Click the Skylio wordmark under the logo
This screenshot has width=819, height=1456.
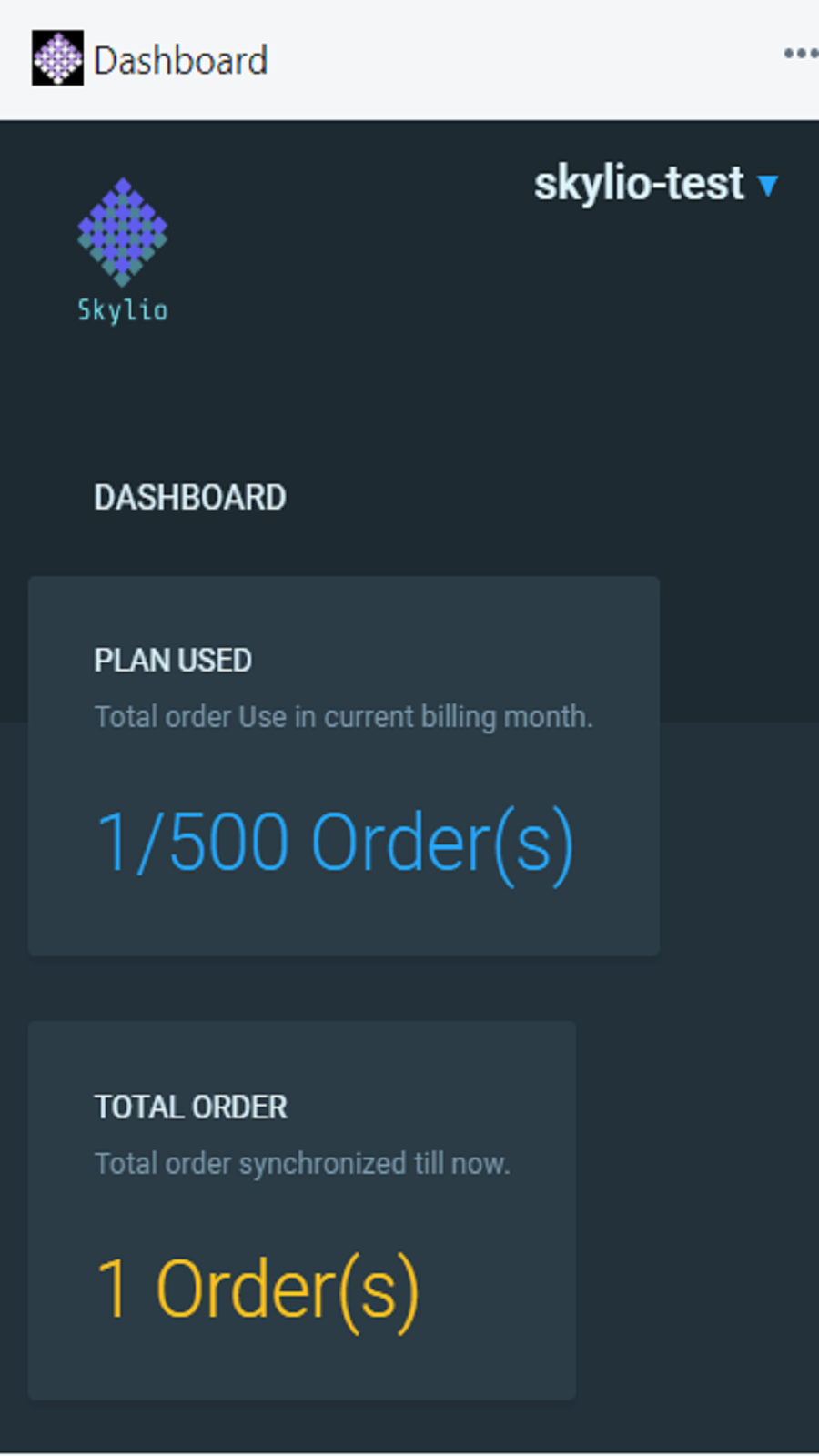pyautogui.click(x=121, y=309)
